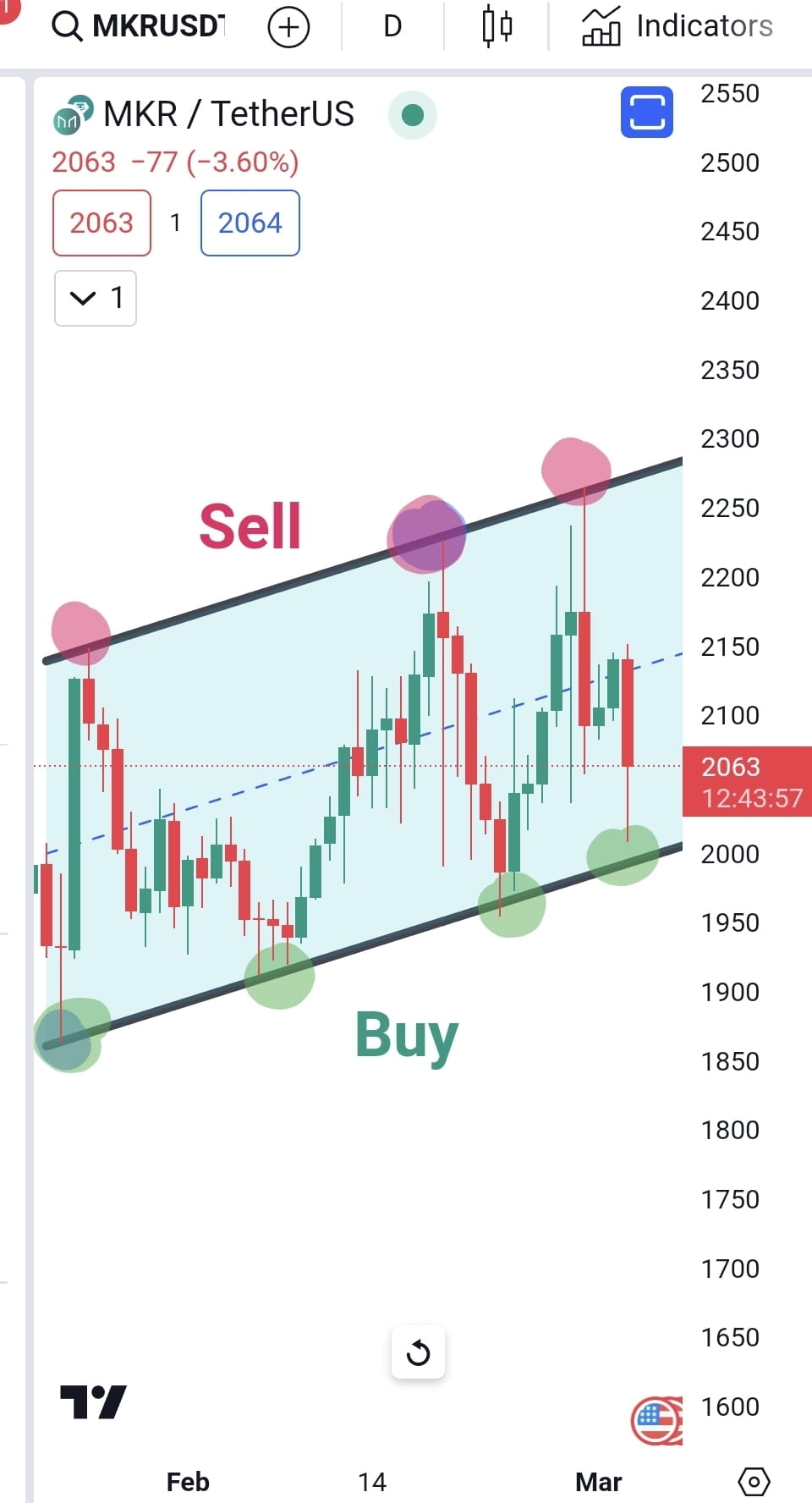Open the D timeframe selector

(x=391, y=25)
